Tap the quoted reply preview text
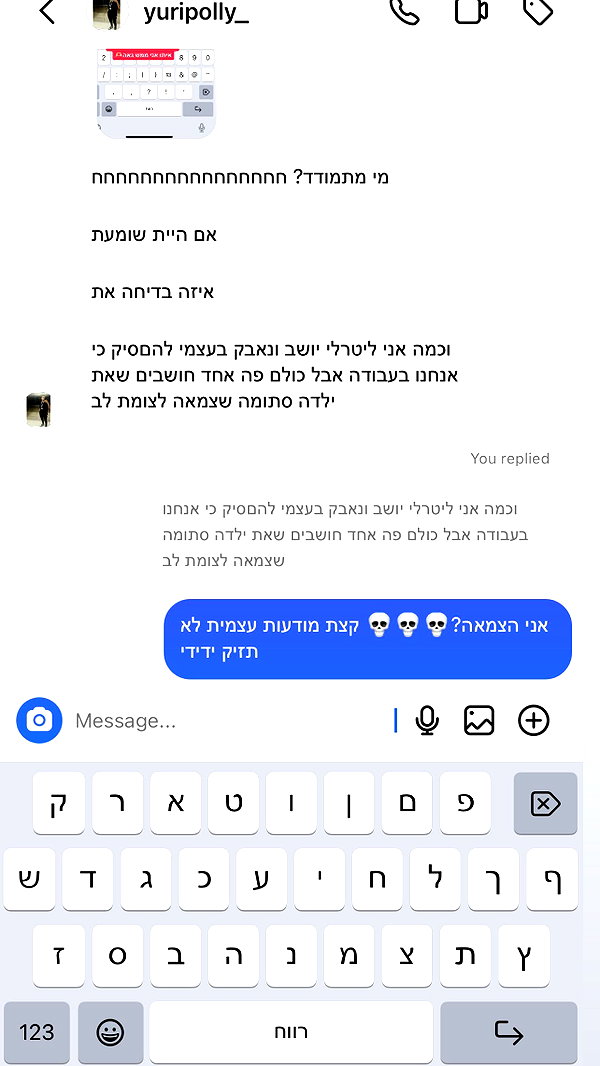Viewport: 600px width, 1066px height. click(345, 534)
